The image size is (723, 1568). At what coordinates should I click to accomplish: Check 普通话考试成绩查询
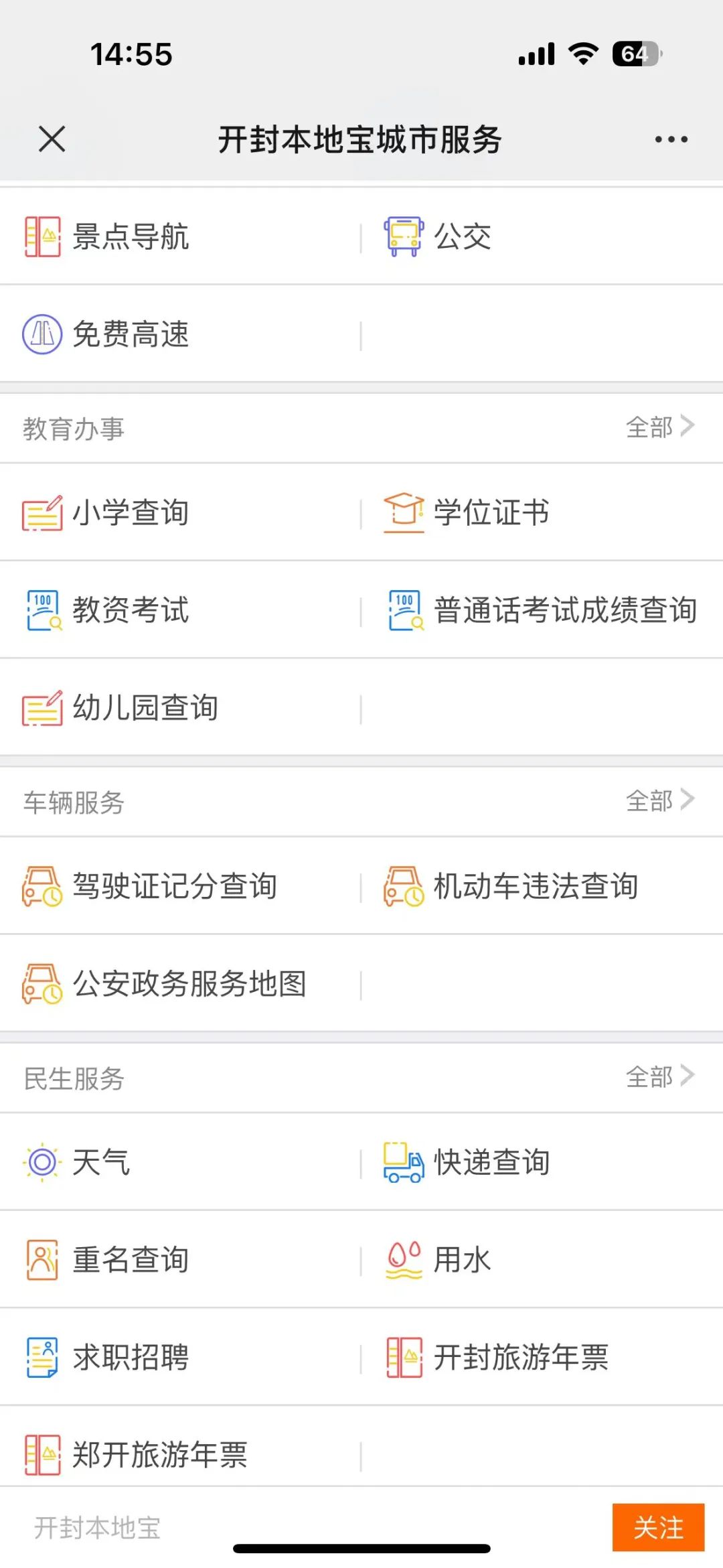[x=542, y=610]
